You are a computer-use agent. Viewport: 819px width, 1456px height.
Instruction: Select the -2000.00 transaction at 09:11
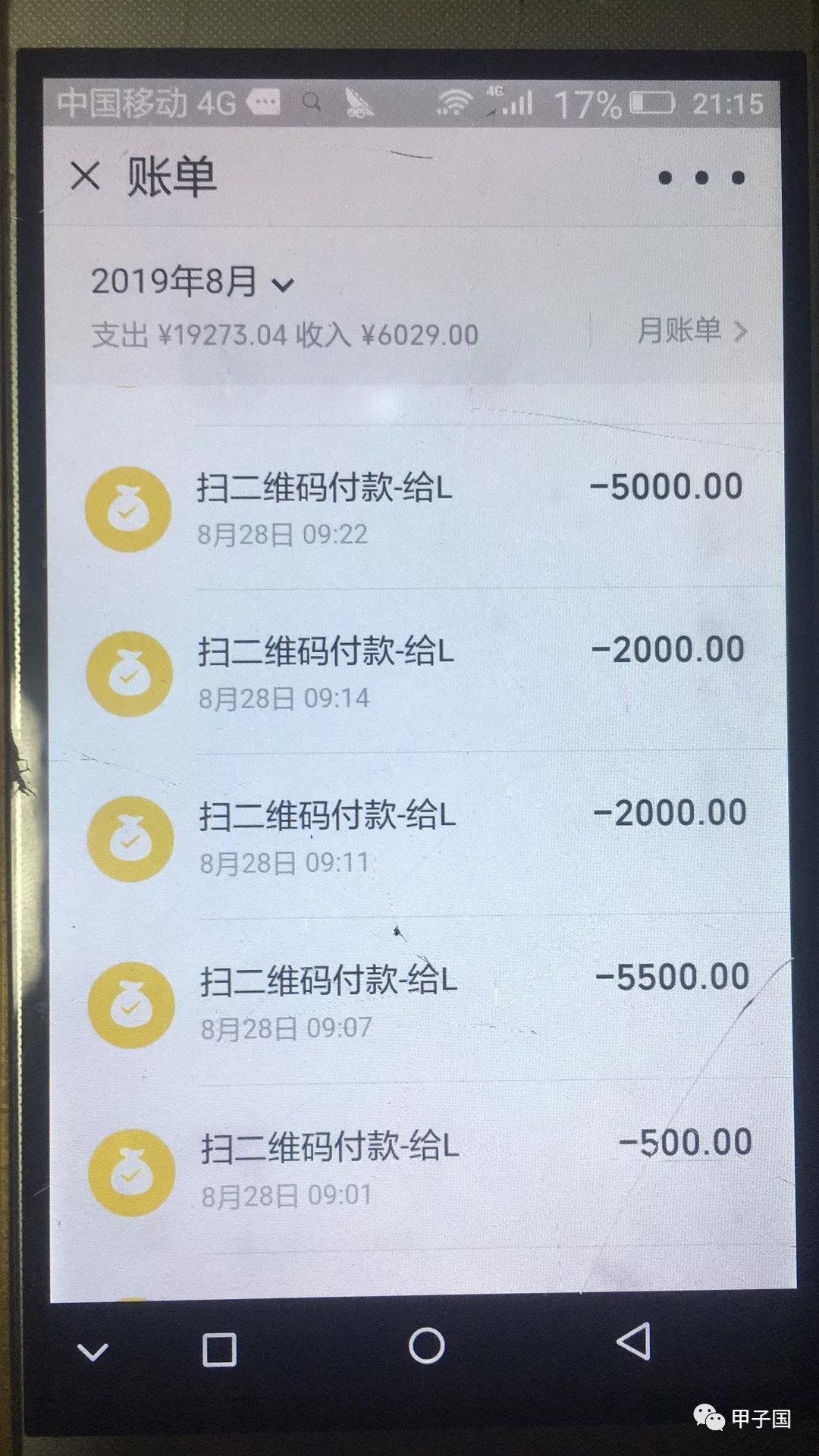(417, 836)
